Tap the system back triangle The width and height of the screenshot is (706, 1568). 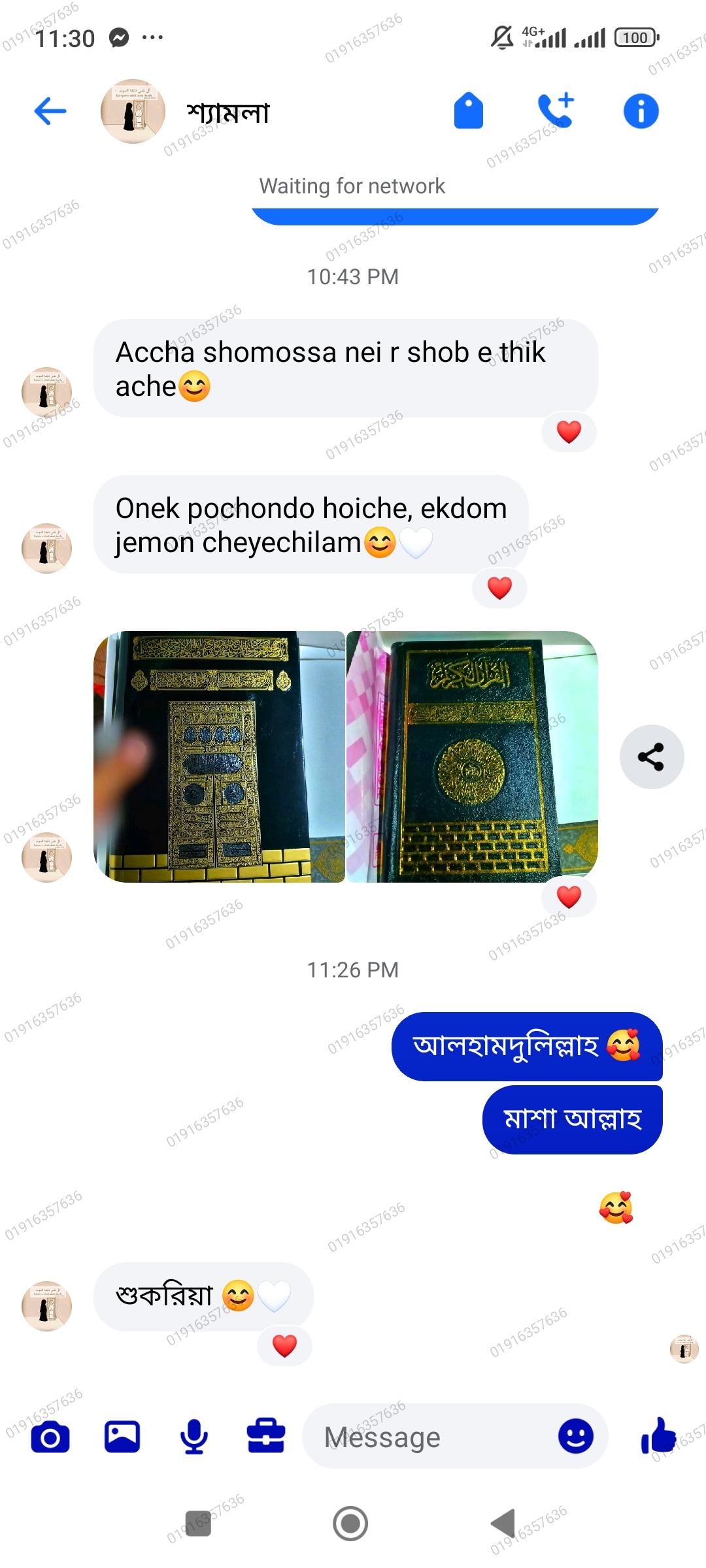(503, 1524)
